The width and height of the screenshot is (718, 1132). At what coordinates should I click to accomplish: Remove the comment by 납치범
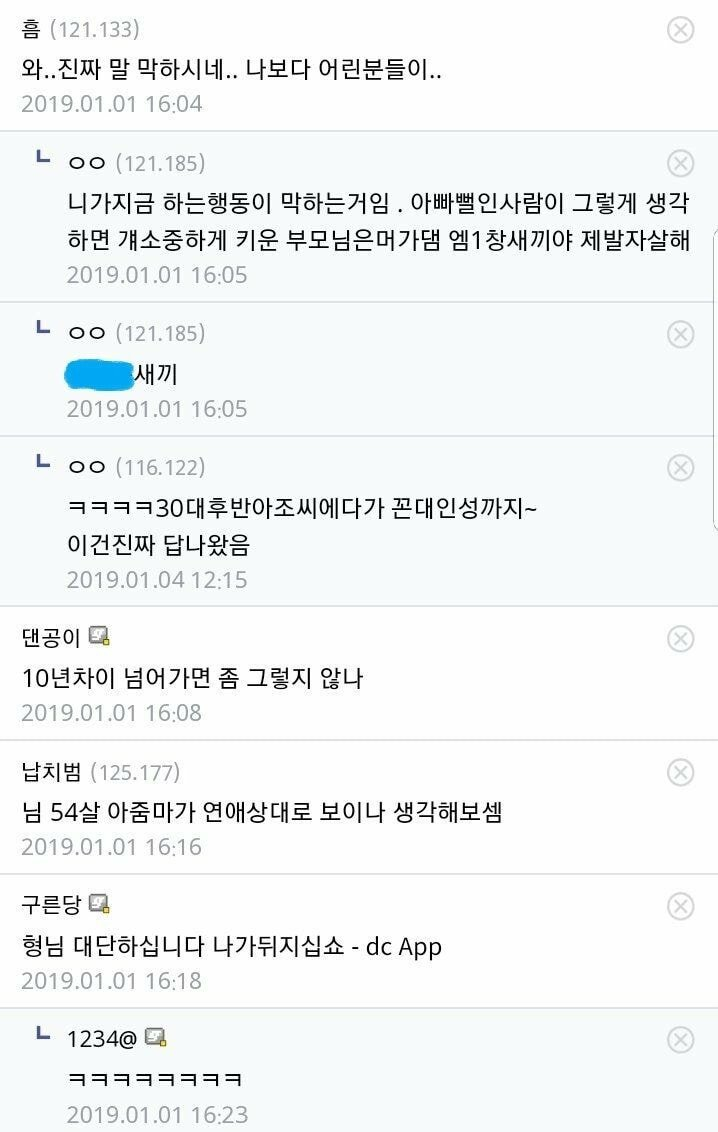(x=680, y=772)
